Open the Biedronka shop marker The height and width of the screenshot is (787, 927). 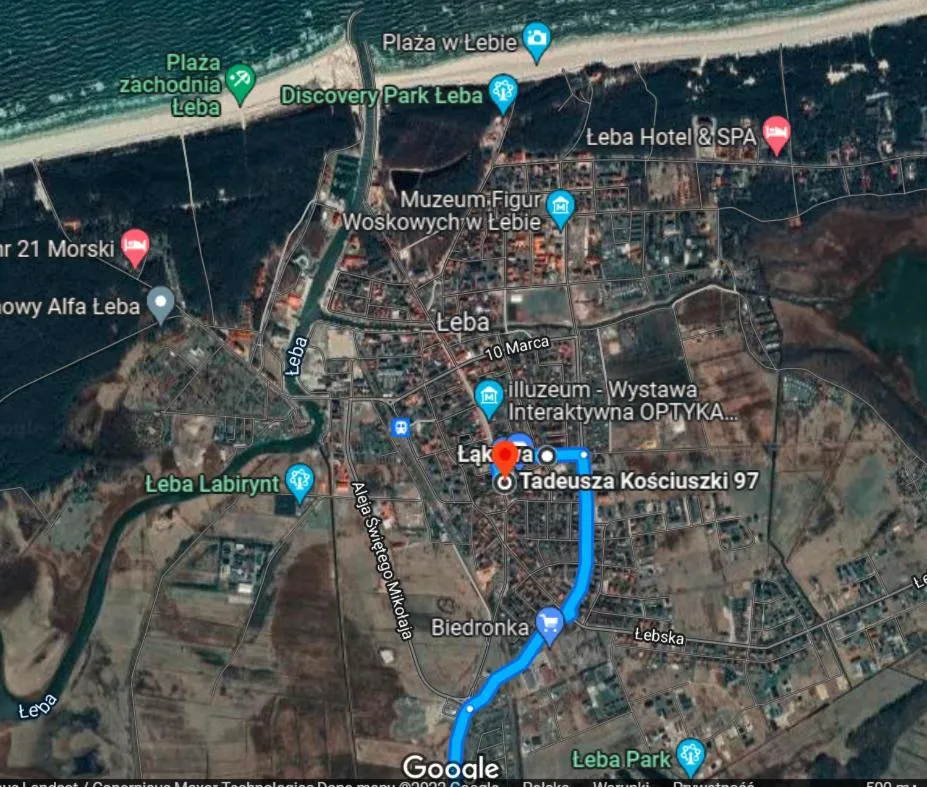[549, 625]
